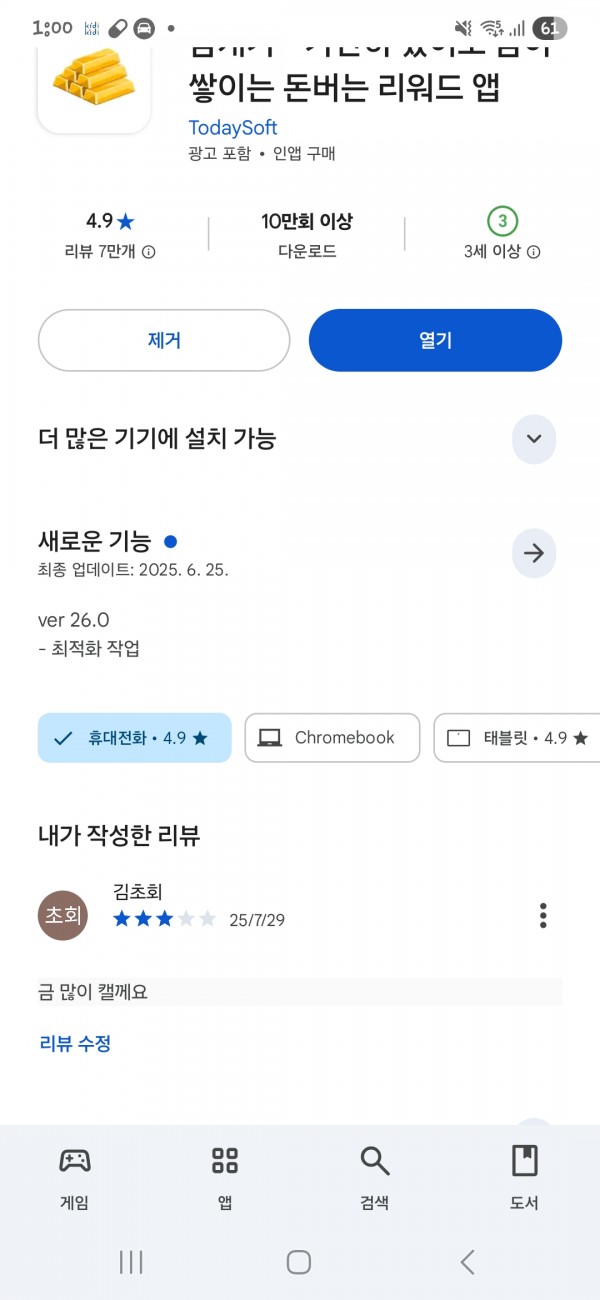Screen dimensions: 600x1300
Task: Open the TodaySoft developer link
Action: pyautogui.click(x=233, y=128)
